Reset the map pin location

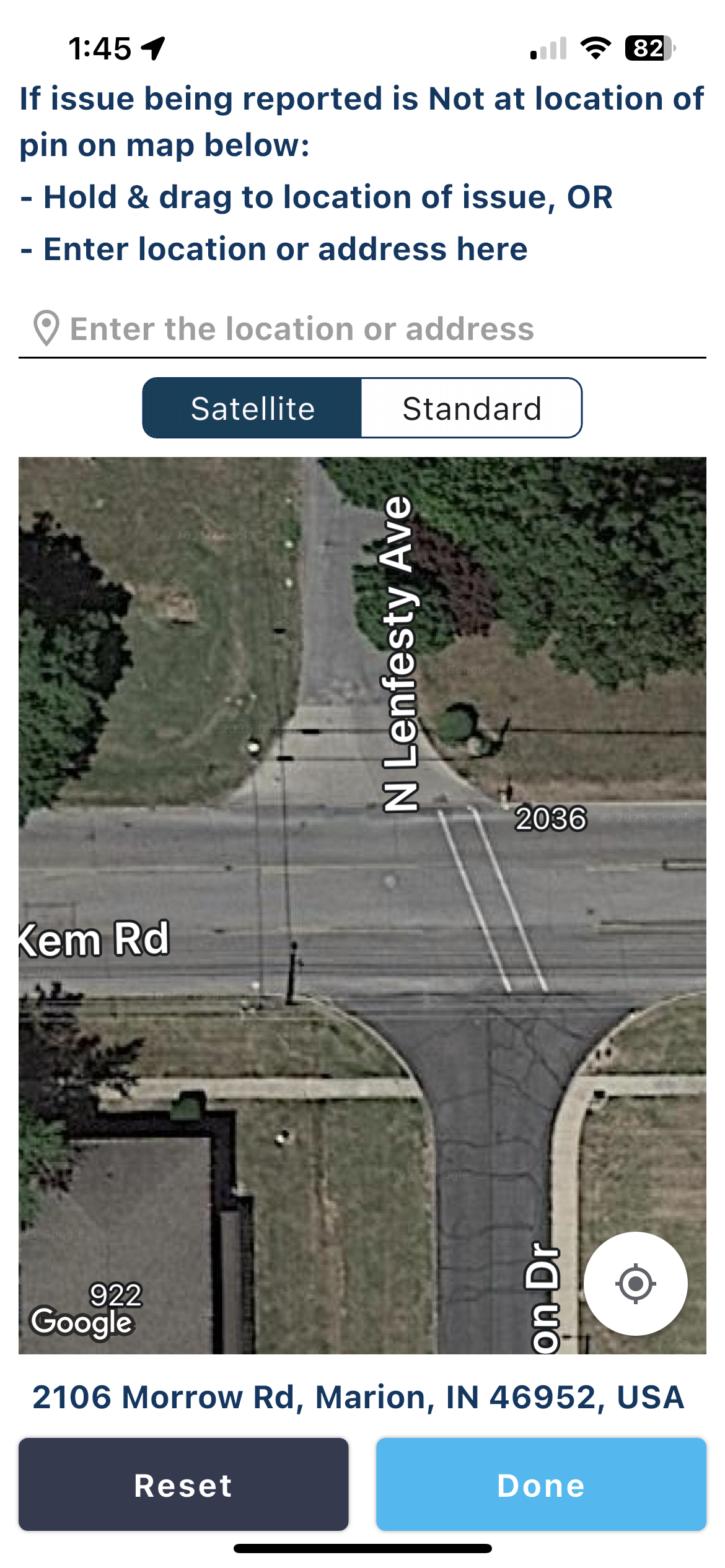click(x=183, y=1485)
